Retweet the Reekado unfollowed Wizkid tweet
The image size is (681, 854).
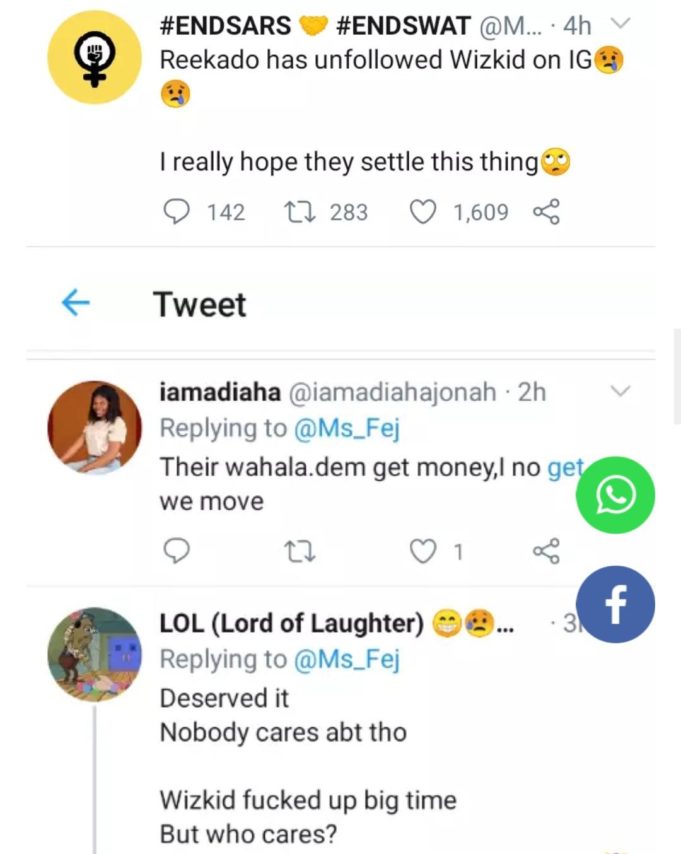[x=297, y=212]
